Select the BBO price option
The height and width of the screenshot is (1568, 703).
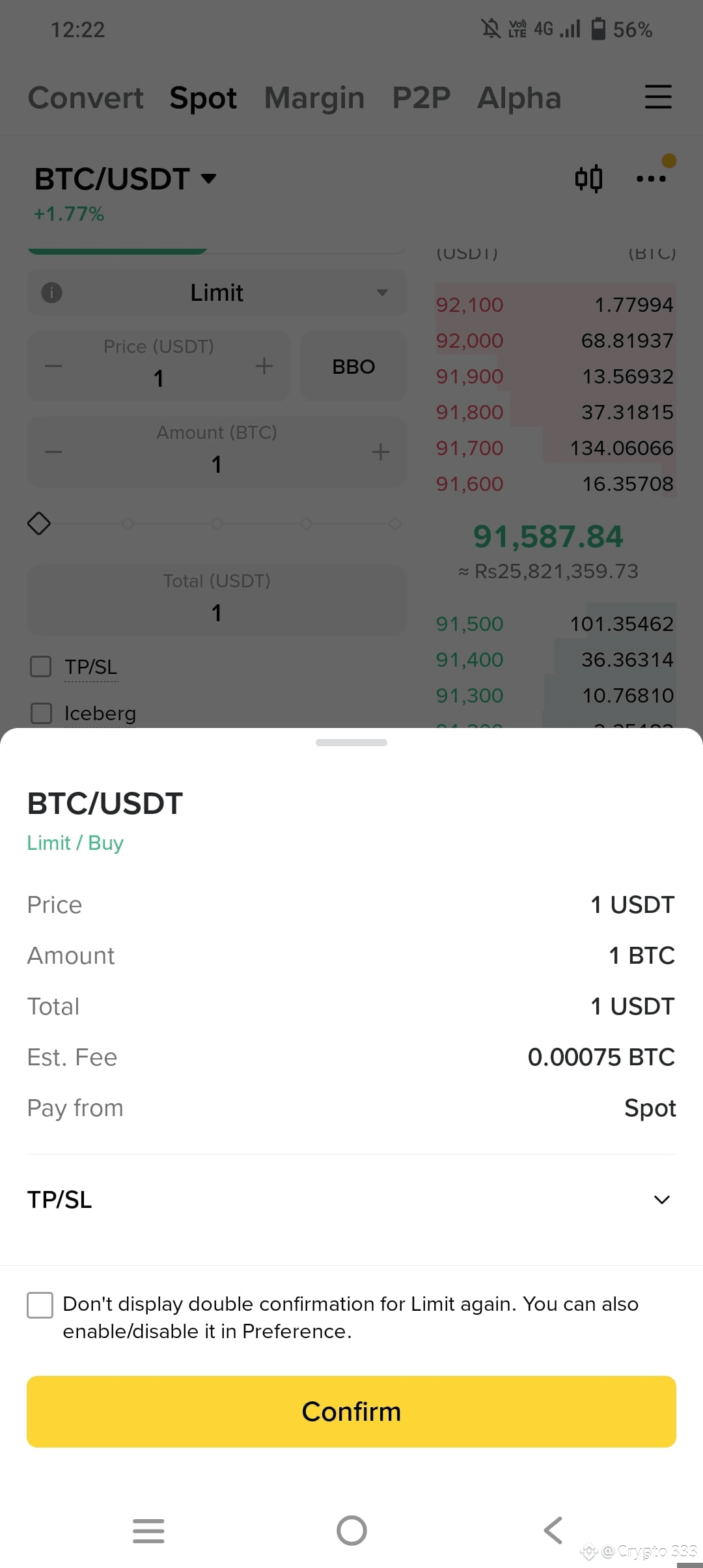tap(353, 365)
